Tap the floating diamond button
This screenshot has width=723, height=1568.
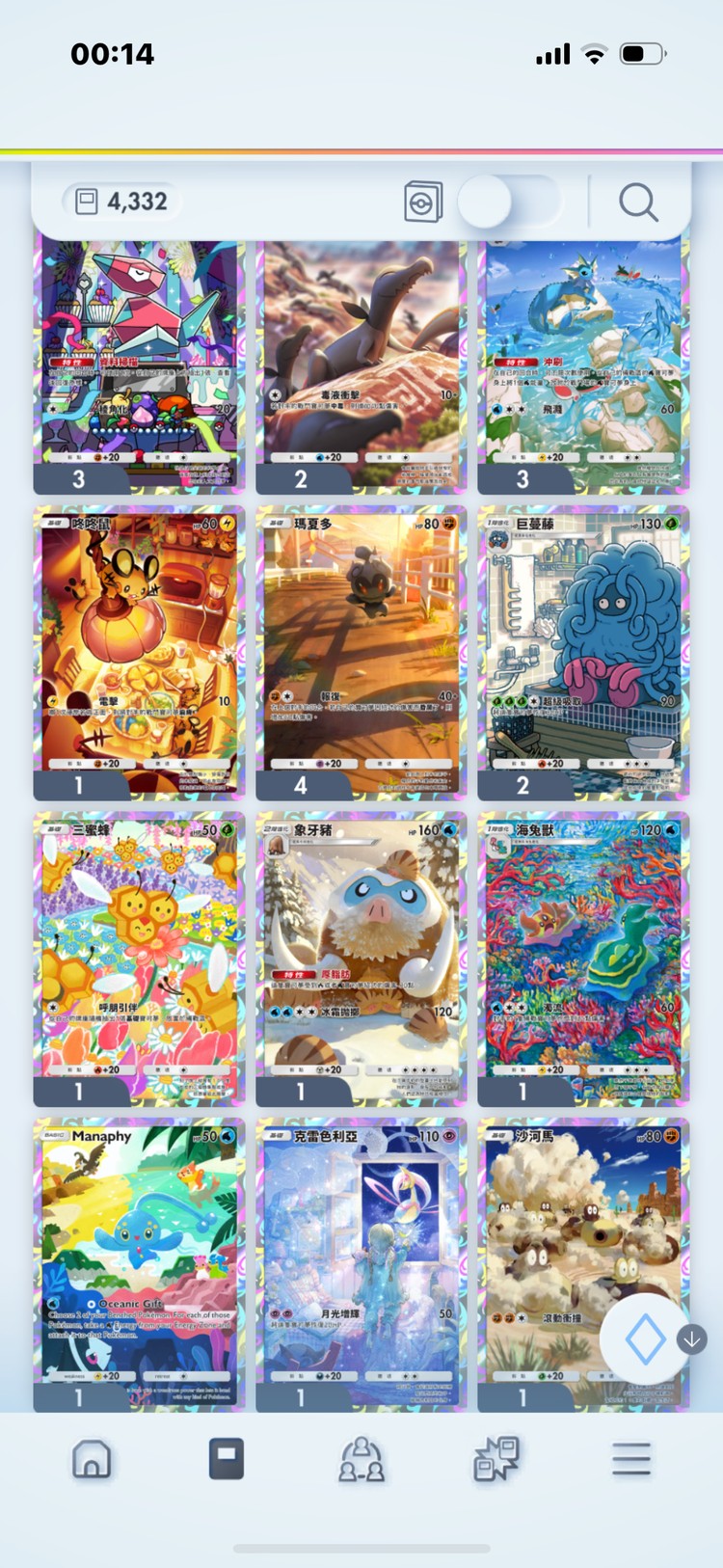pos(645,1339)
